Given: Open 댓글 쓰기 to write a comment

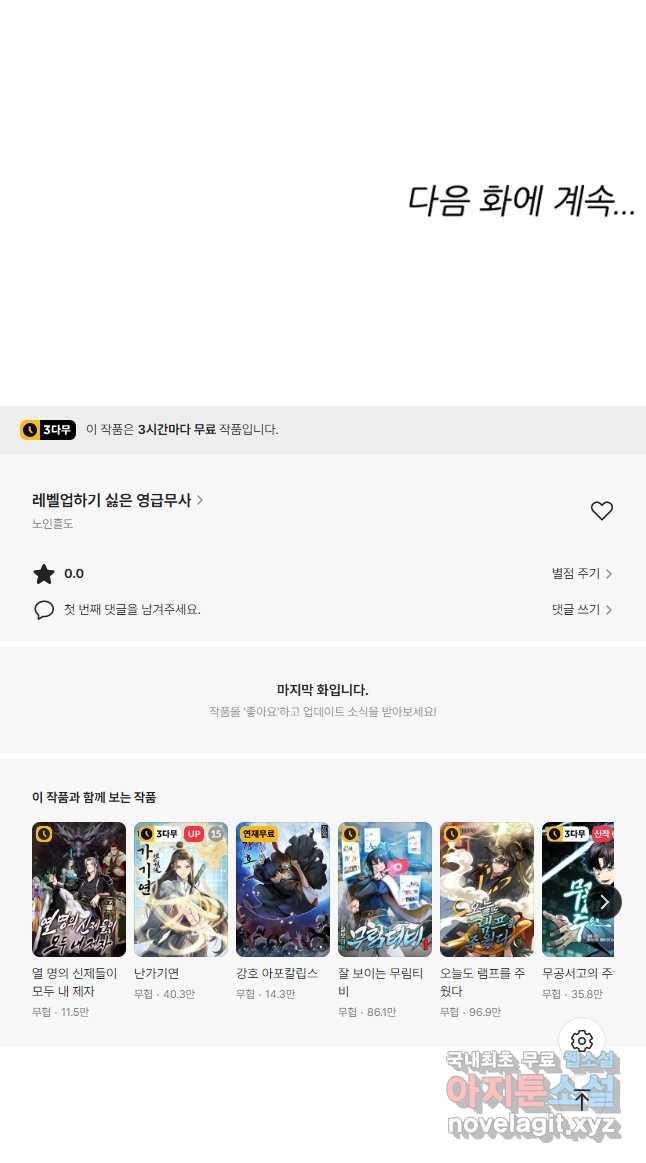Looking at the screenshot, I should [x=581, y=609].
